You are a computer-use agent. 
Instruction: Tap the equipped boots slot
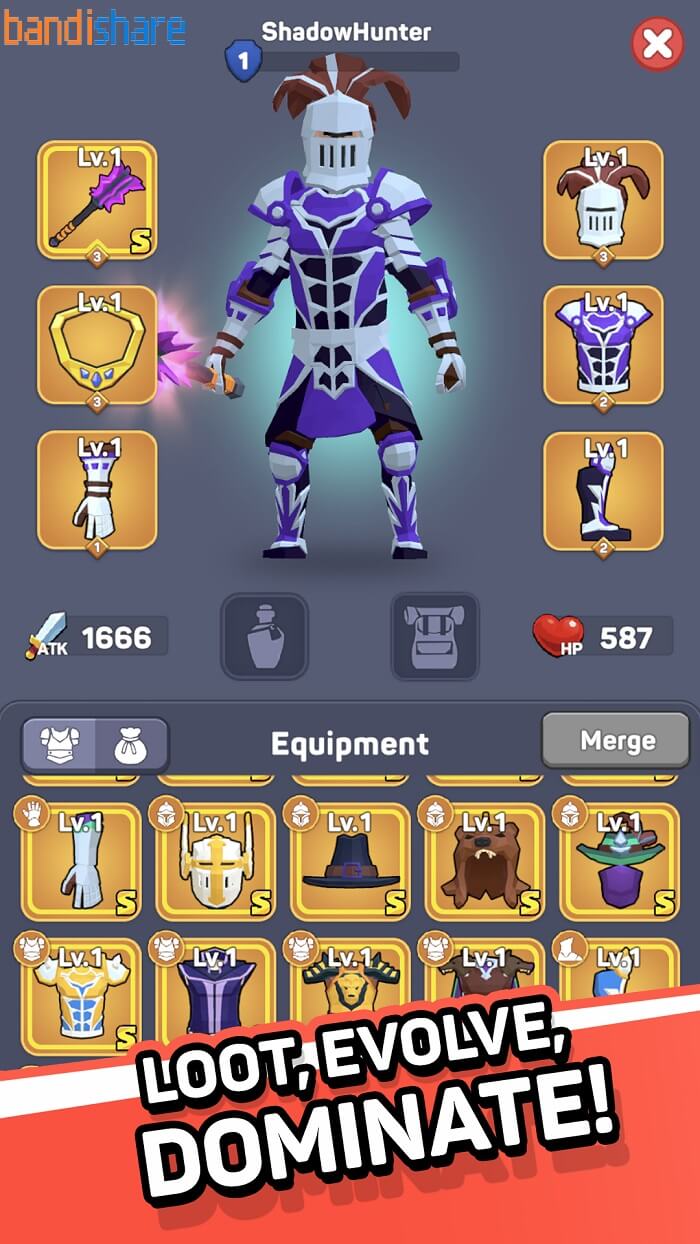tap(603, 490)
